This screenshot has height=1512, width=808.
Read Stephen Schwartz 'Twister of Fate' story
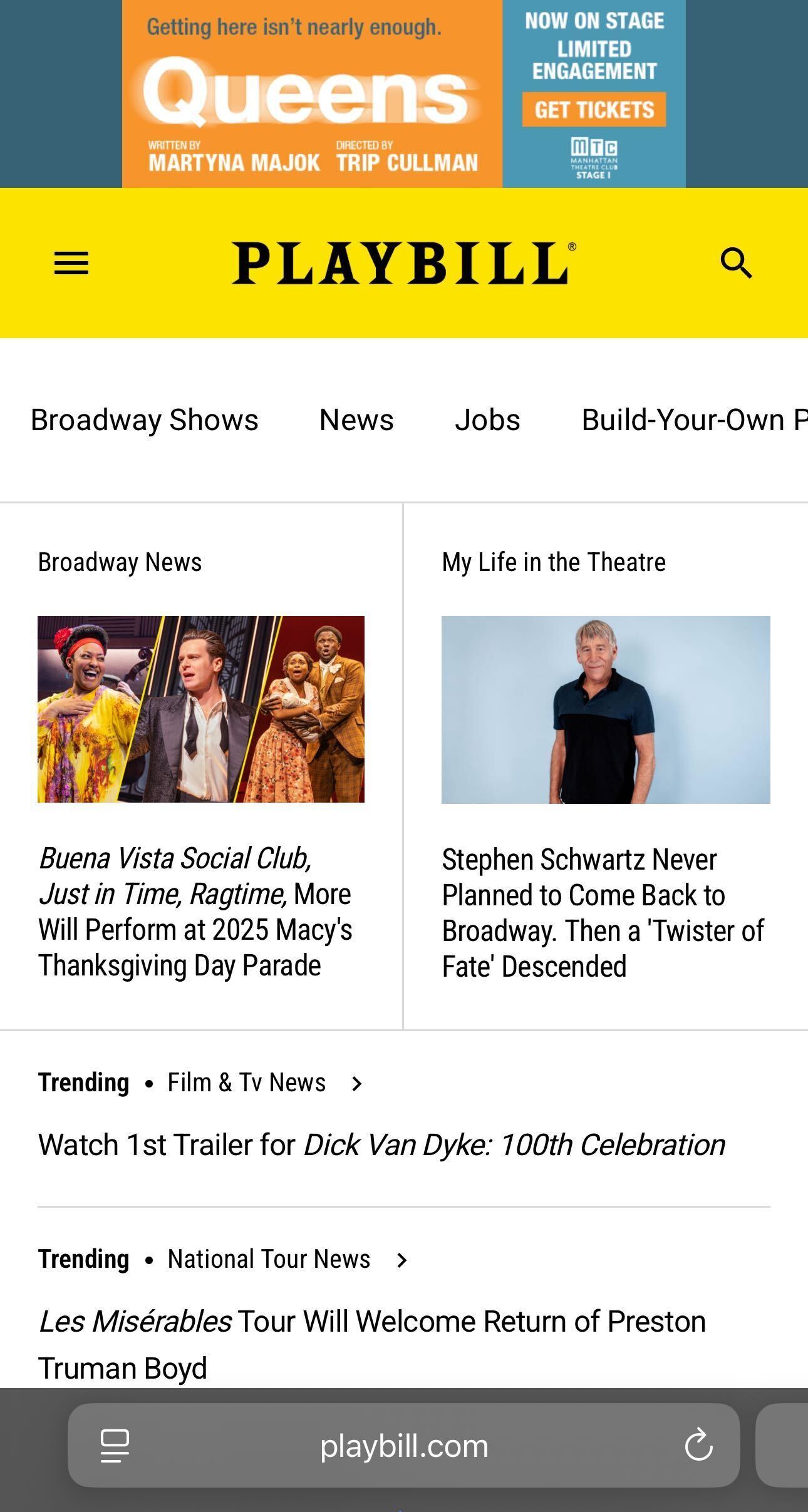(x=602, y=913)
